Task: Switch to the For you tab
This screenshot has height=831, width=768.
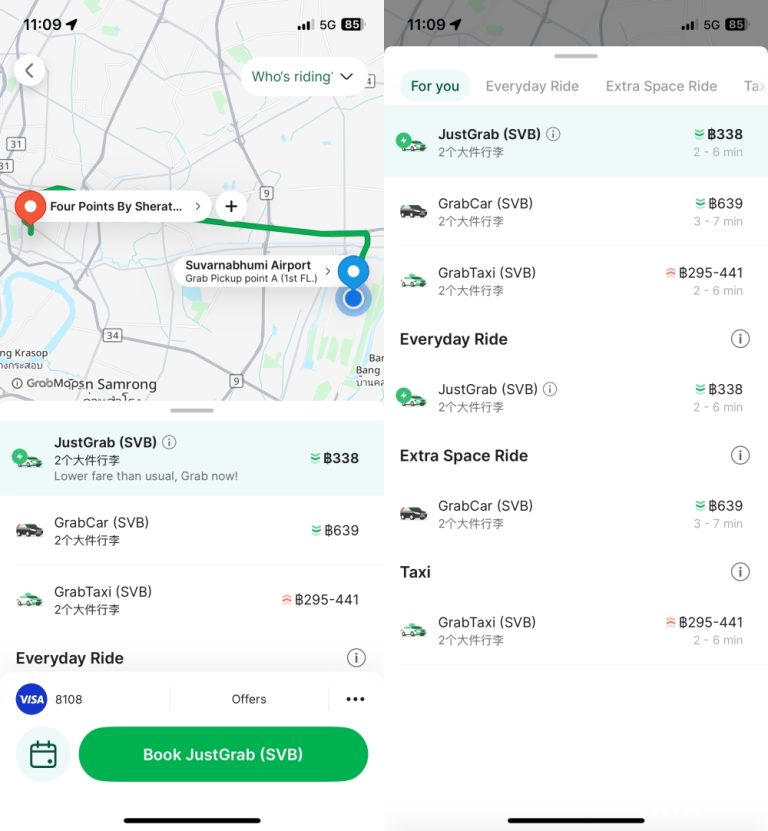Action: [x=435, y=86]
